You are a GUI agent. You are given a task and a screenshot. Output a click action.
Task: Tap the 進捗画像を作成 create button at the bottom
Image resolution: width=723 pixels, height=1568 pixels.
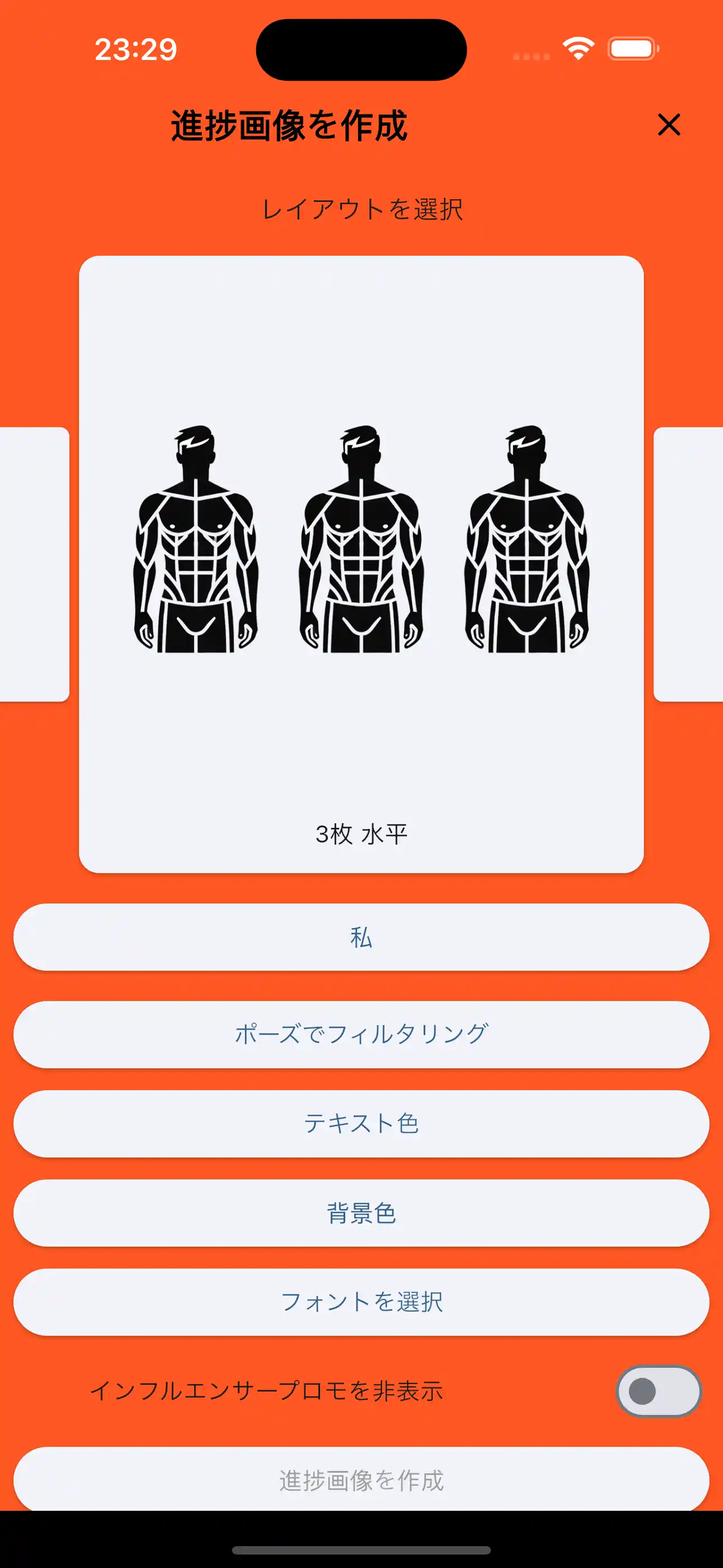[x=361, y=1481]
